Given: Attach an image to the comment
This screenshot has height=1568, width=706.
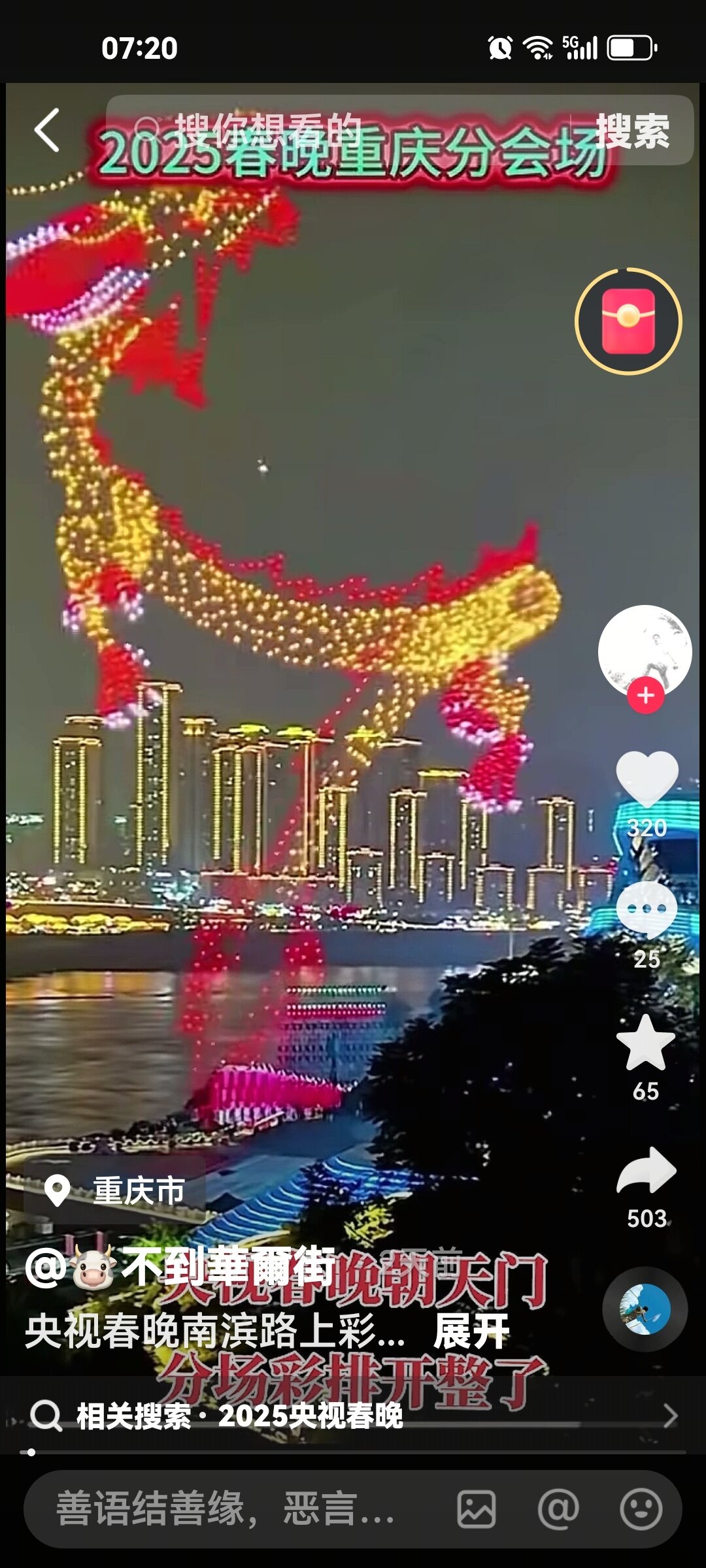Looking at the screenshot, I should point(476,1509).
